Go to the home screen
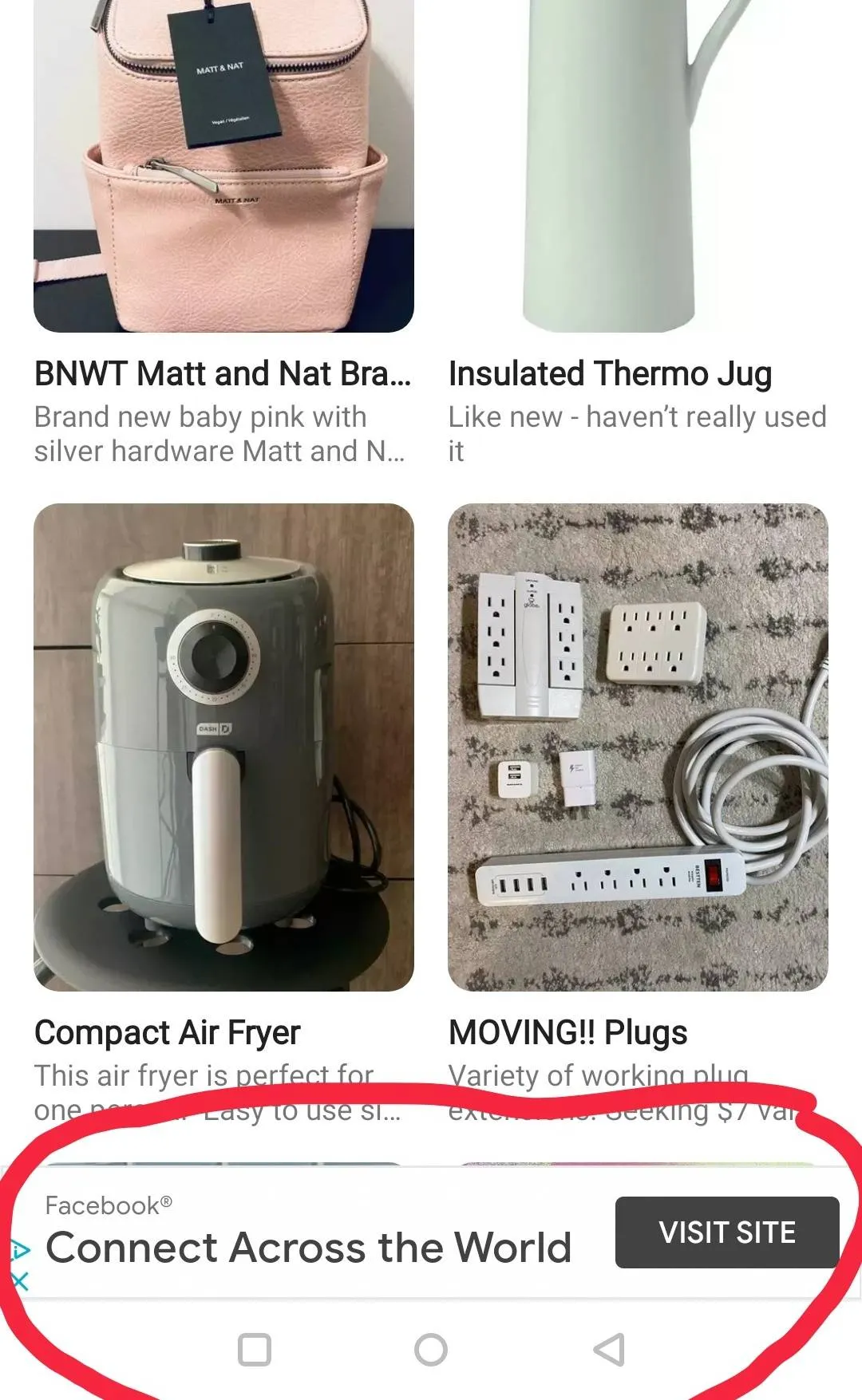The width and height of the screenshot is (862, 1400). point(431,1350)
